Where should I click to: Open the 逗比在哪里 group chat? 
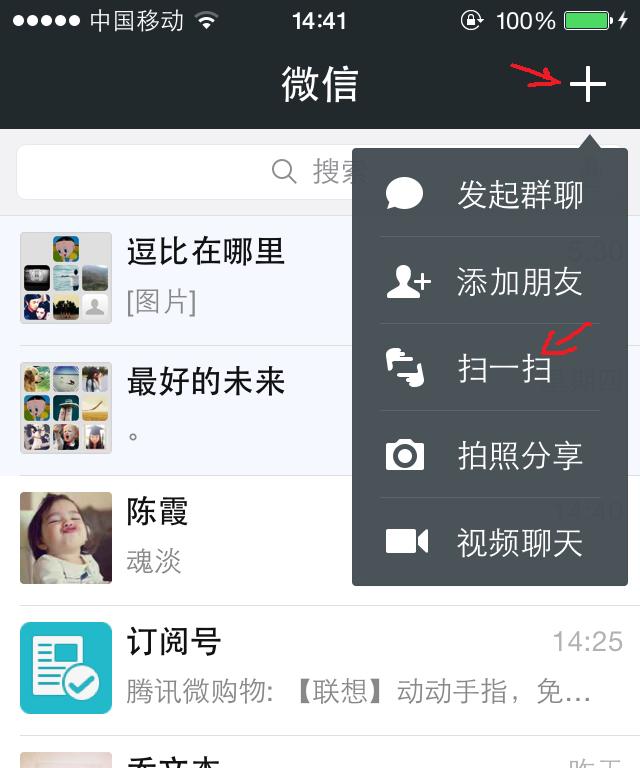pyautogui.click(x=180, y=278)
